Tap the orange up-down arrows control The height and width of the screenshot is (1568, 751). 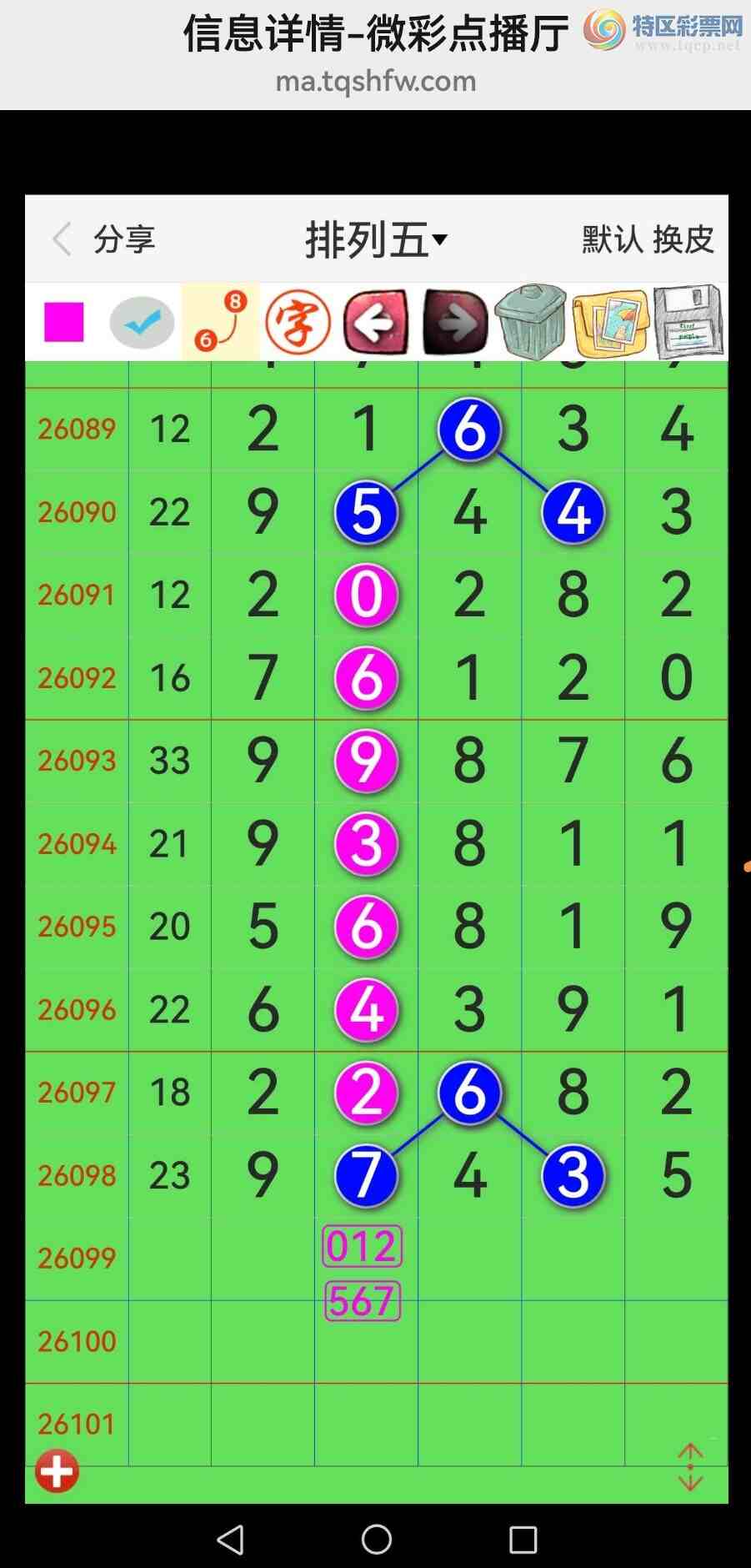click(x=690, y=1467)
